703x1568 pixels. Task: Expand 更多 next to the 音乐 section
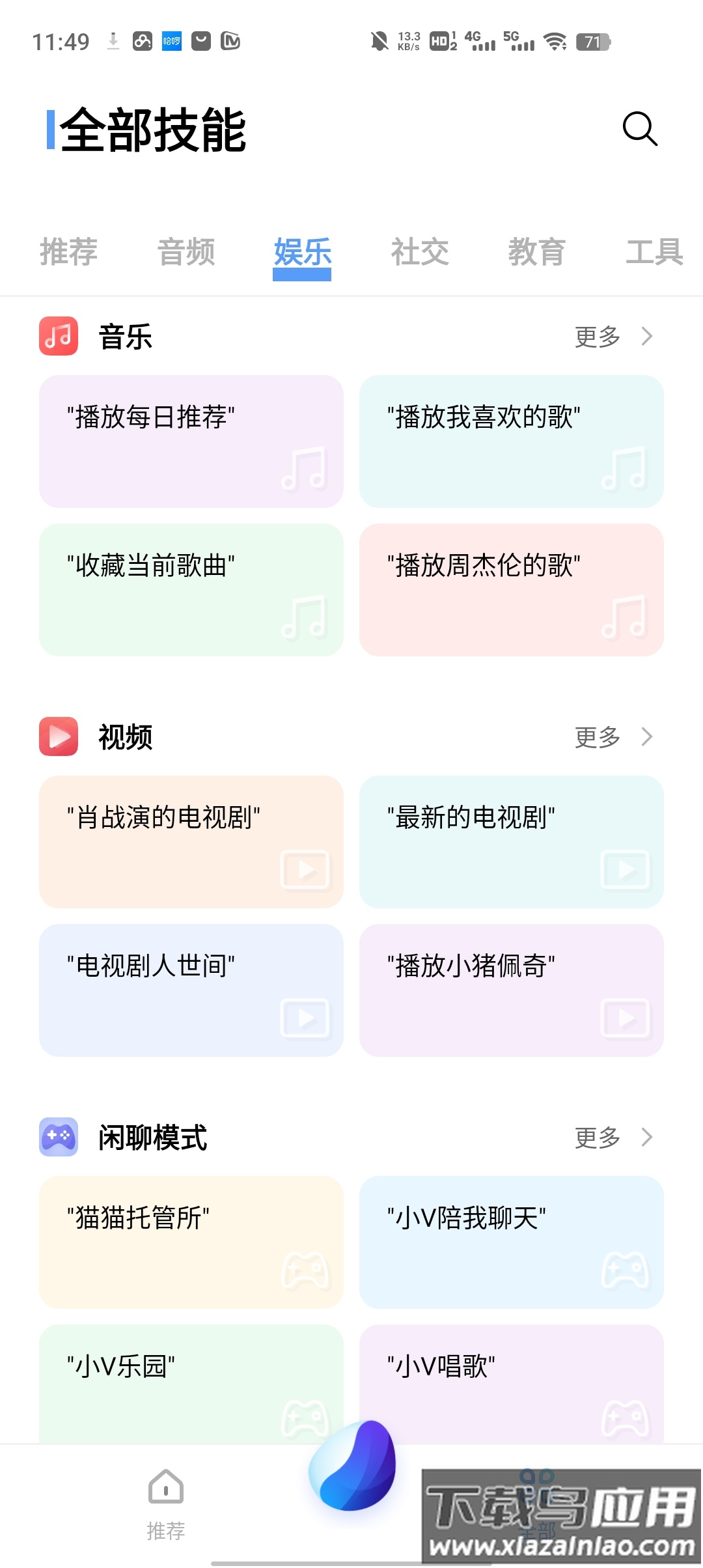pyautogui.click(x=597, y=336)
